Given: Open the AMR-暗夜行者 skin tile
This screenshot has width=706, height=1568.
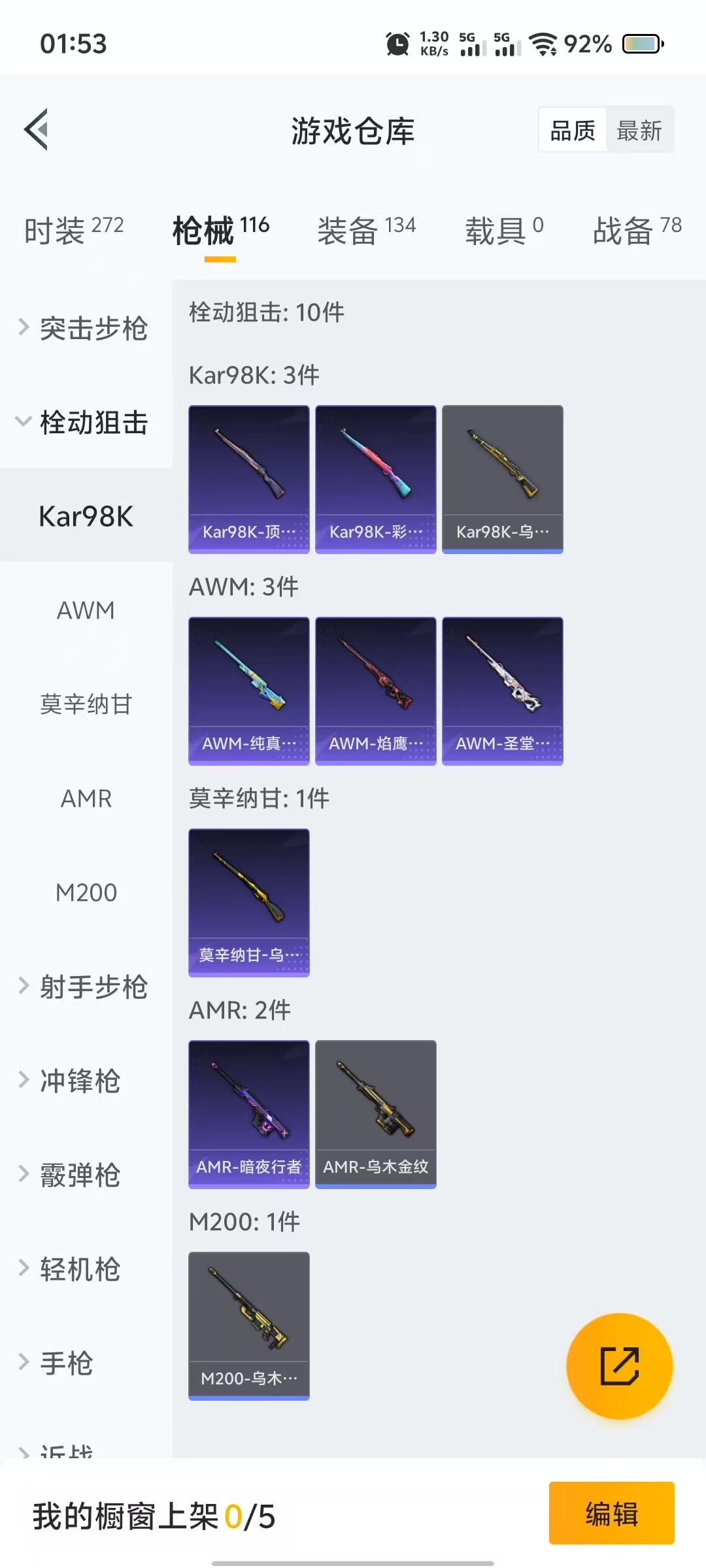Looking at the screenshot, I should click(x=248, y=1114).
